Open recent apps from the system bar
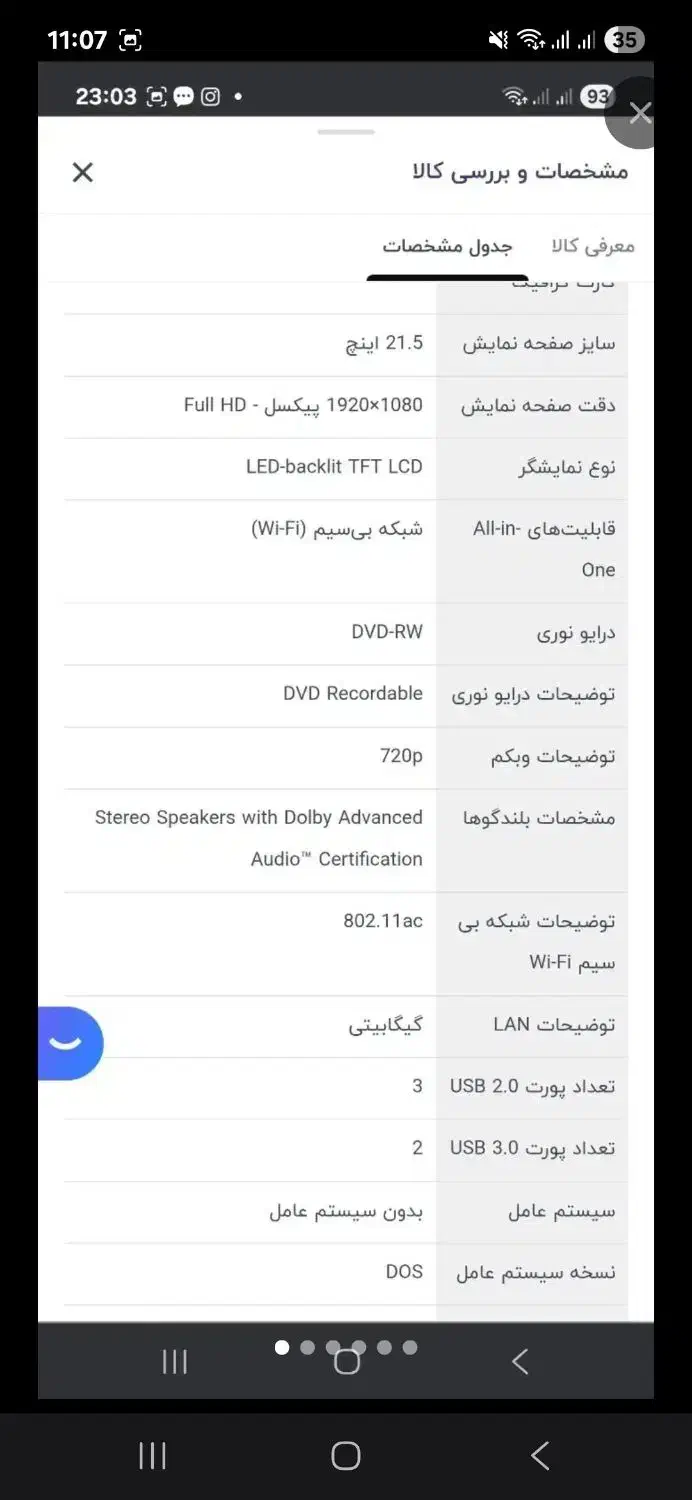 (152, 1456)
